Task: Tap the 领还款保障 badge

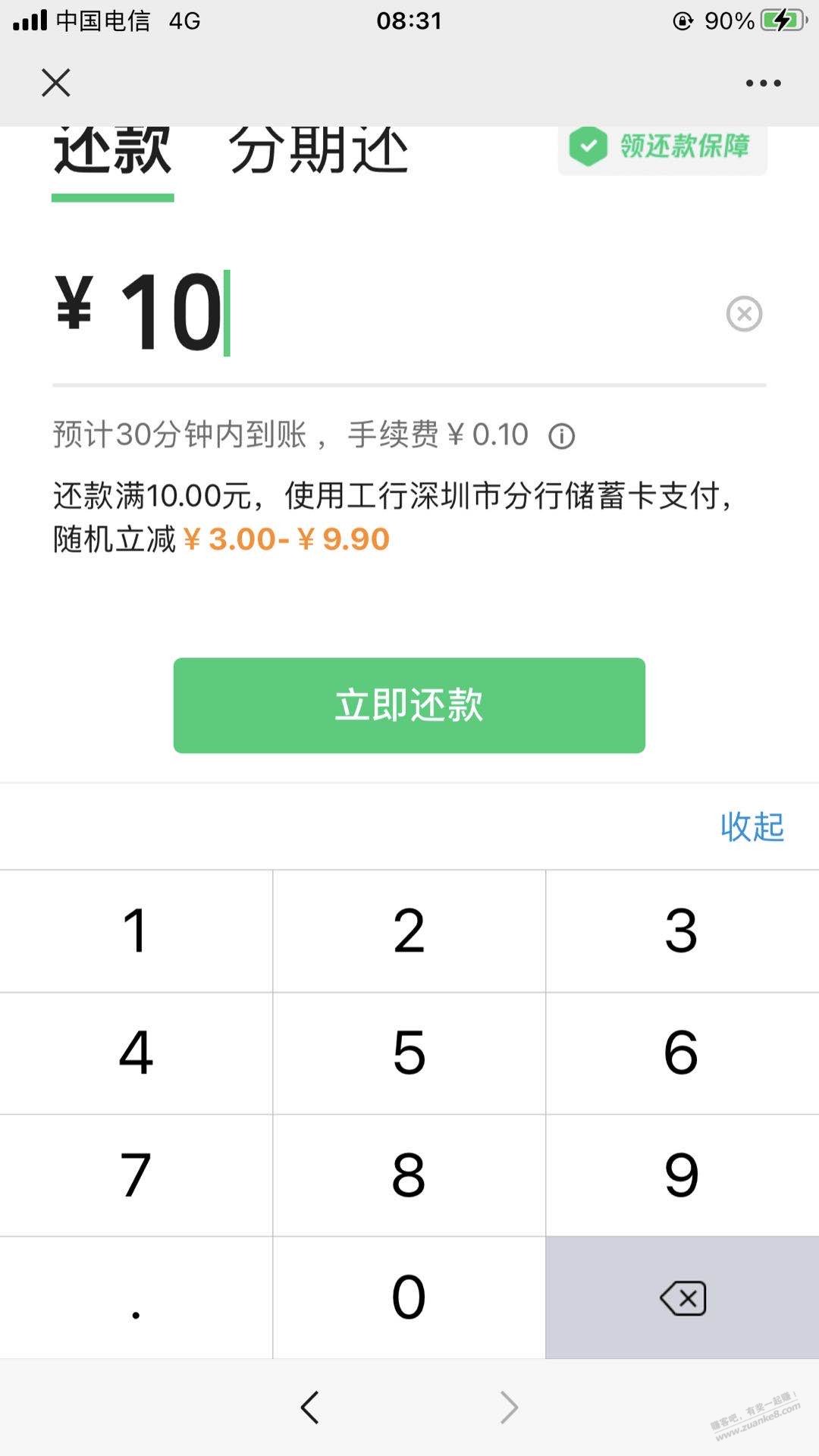Action: [662, 146]
